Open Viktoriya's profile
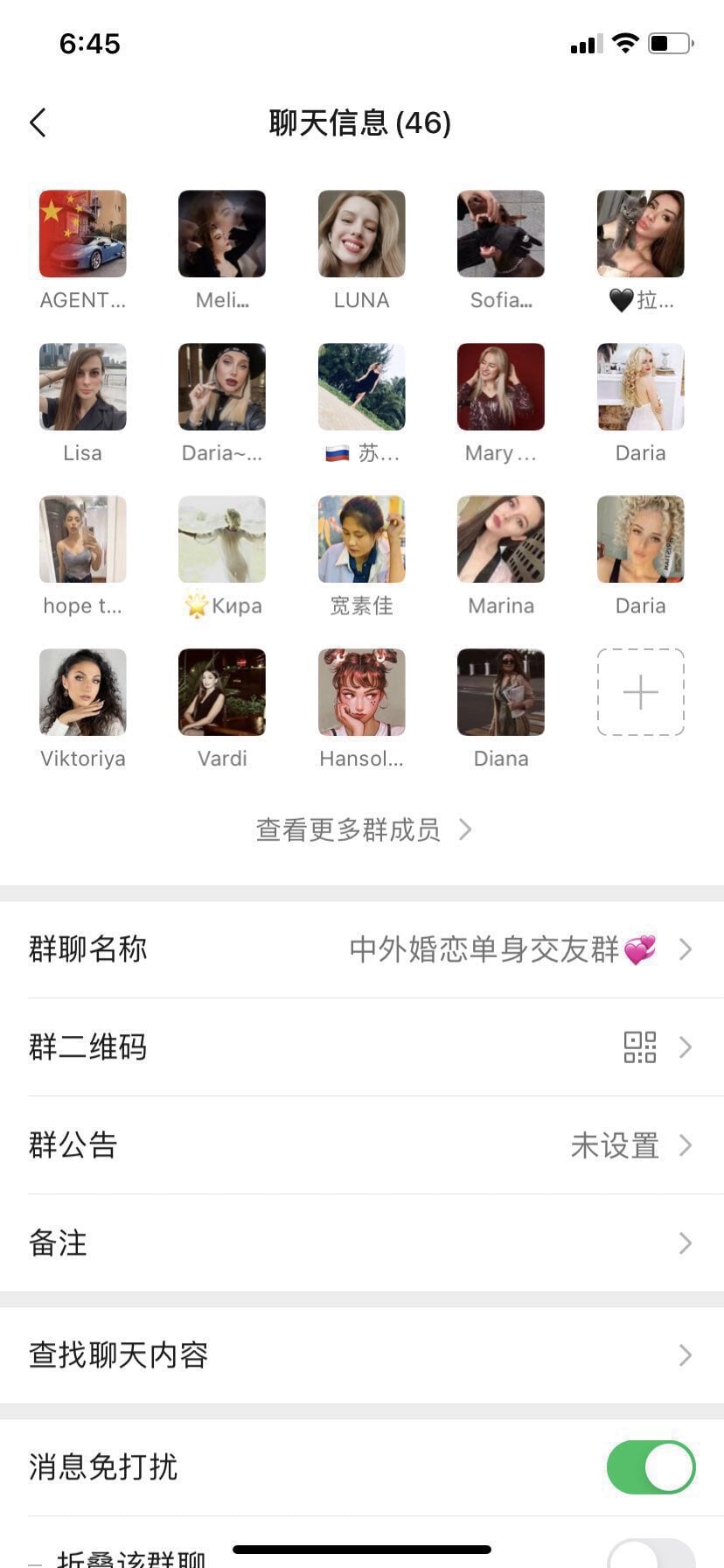Screen dimensions: 724x1568 click(x=83, y=692)
